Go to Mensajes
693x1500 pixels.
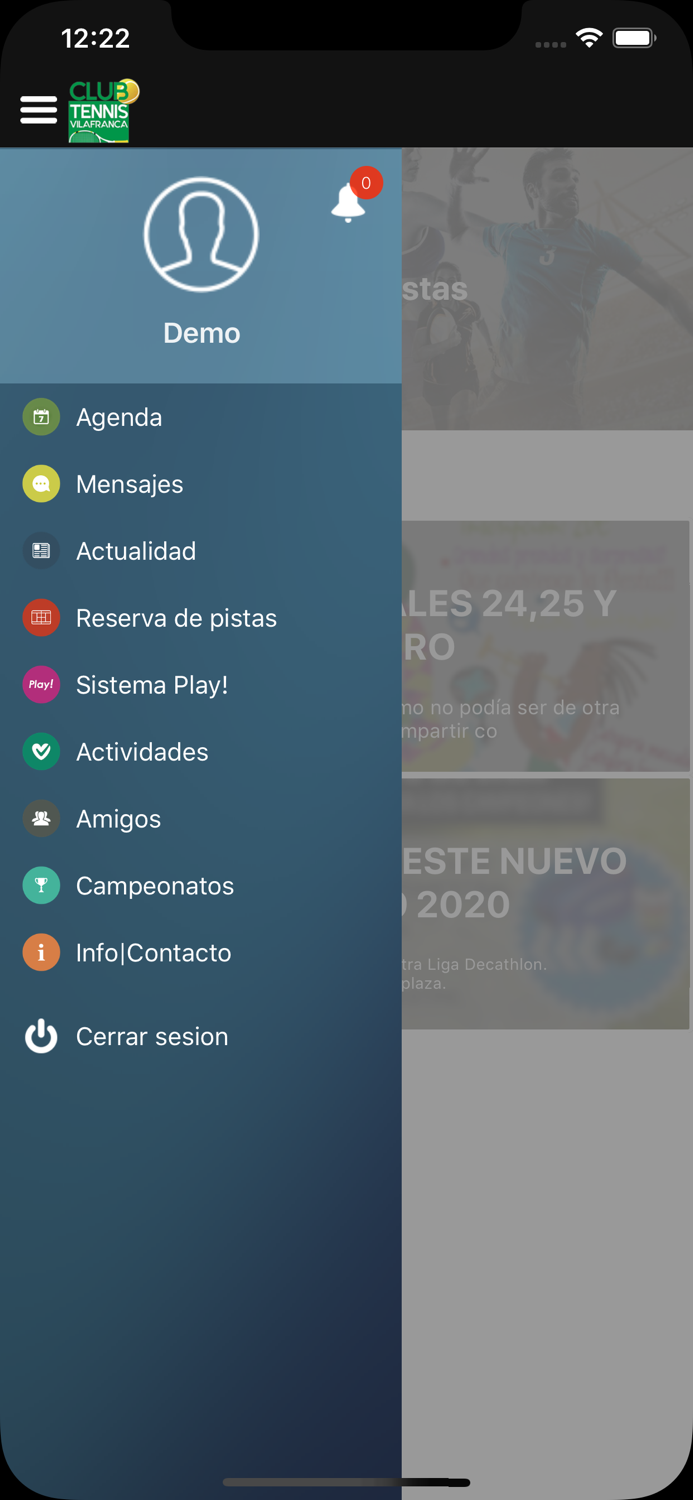pos(201,484)
